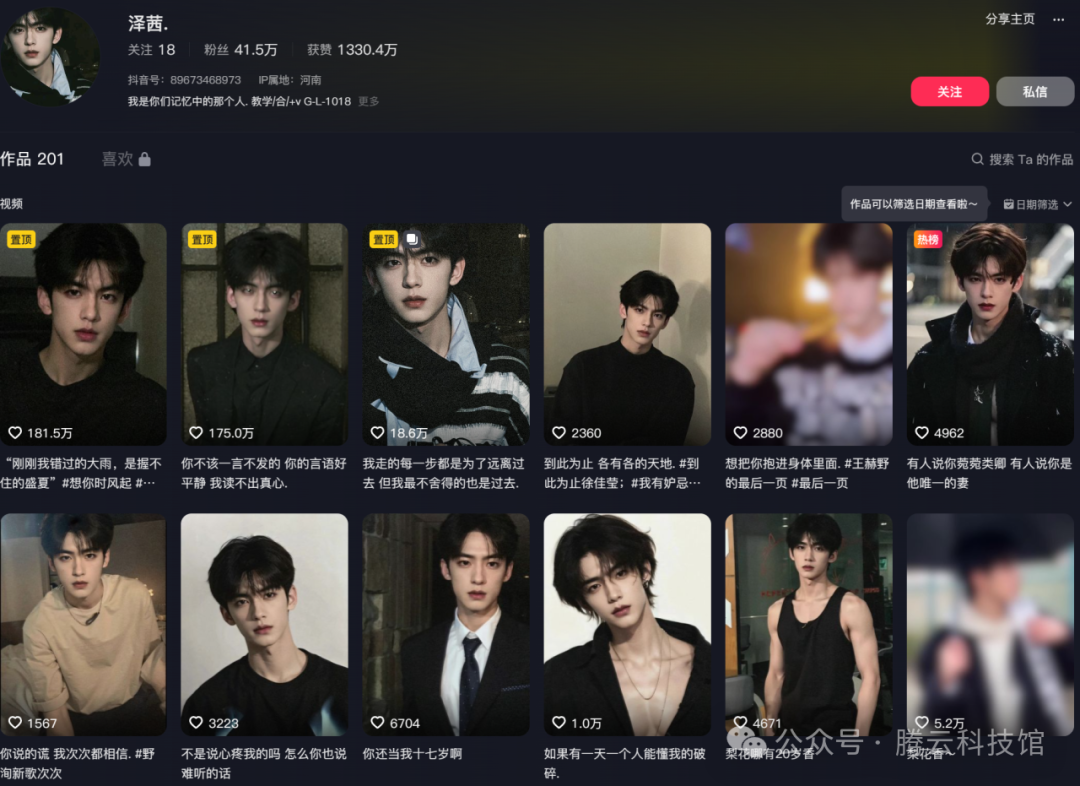Open the 热榜 video with 4962 likes

click(990, 333)
